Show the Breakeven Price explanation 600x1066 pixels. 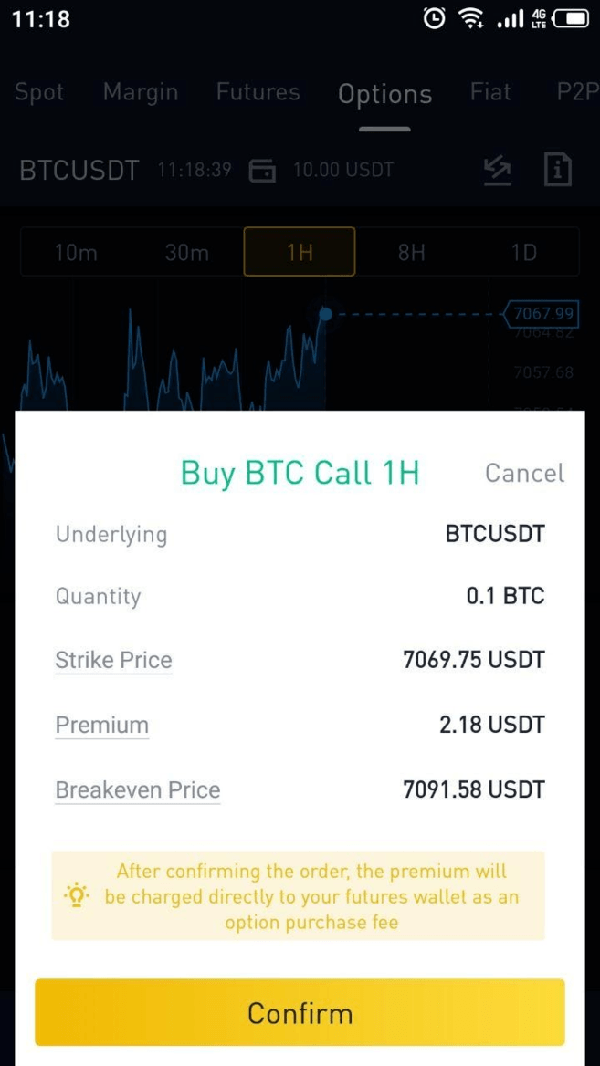point(138,790)
